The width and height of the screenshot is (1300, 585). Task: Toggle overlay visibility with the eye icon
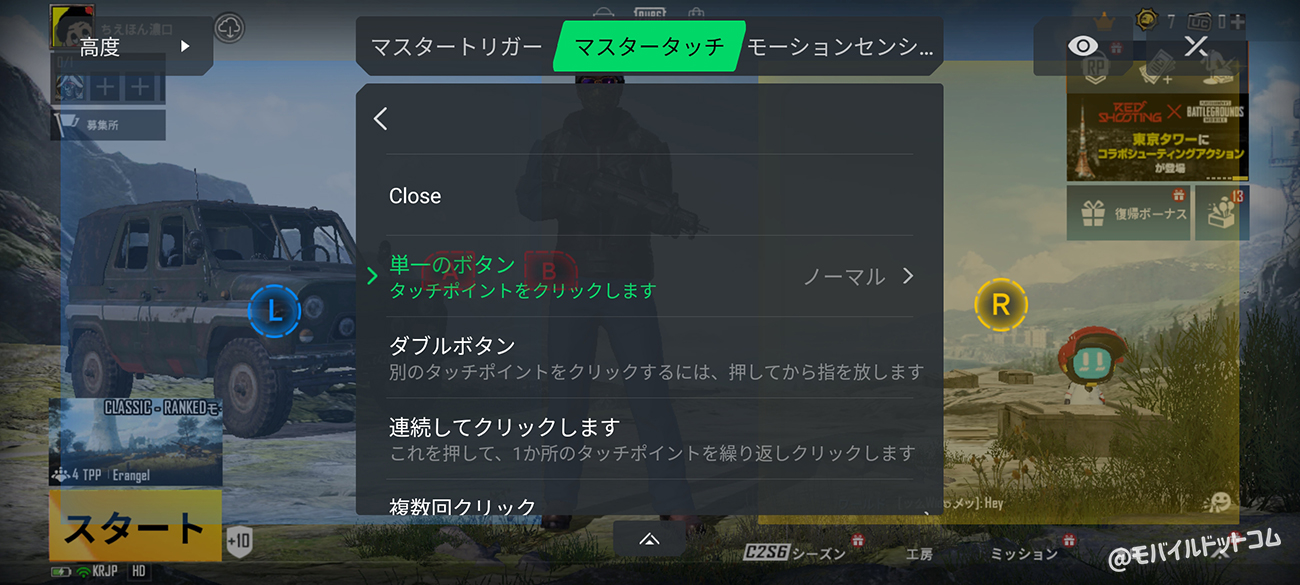[1083, 46]
